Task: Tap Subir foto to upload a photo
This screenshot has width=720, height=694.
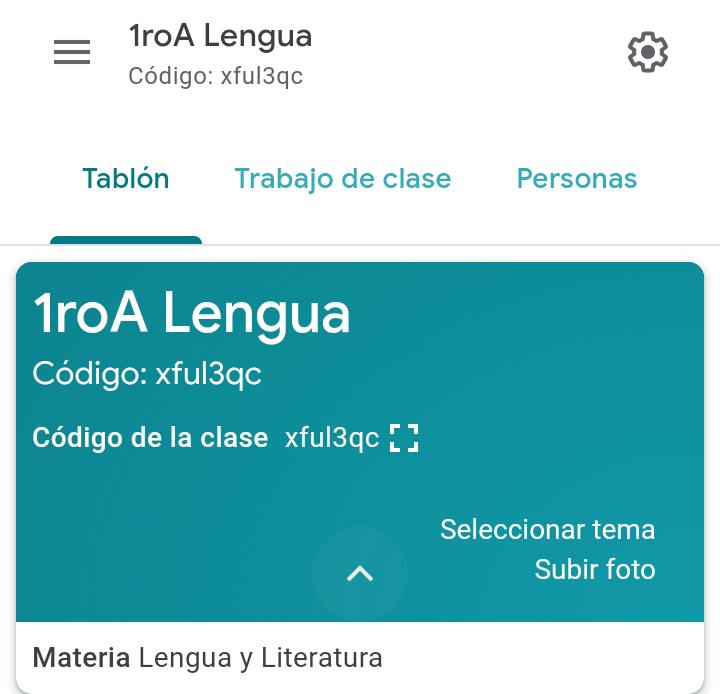Action: 594,570
